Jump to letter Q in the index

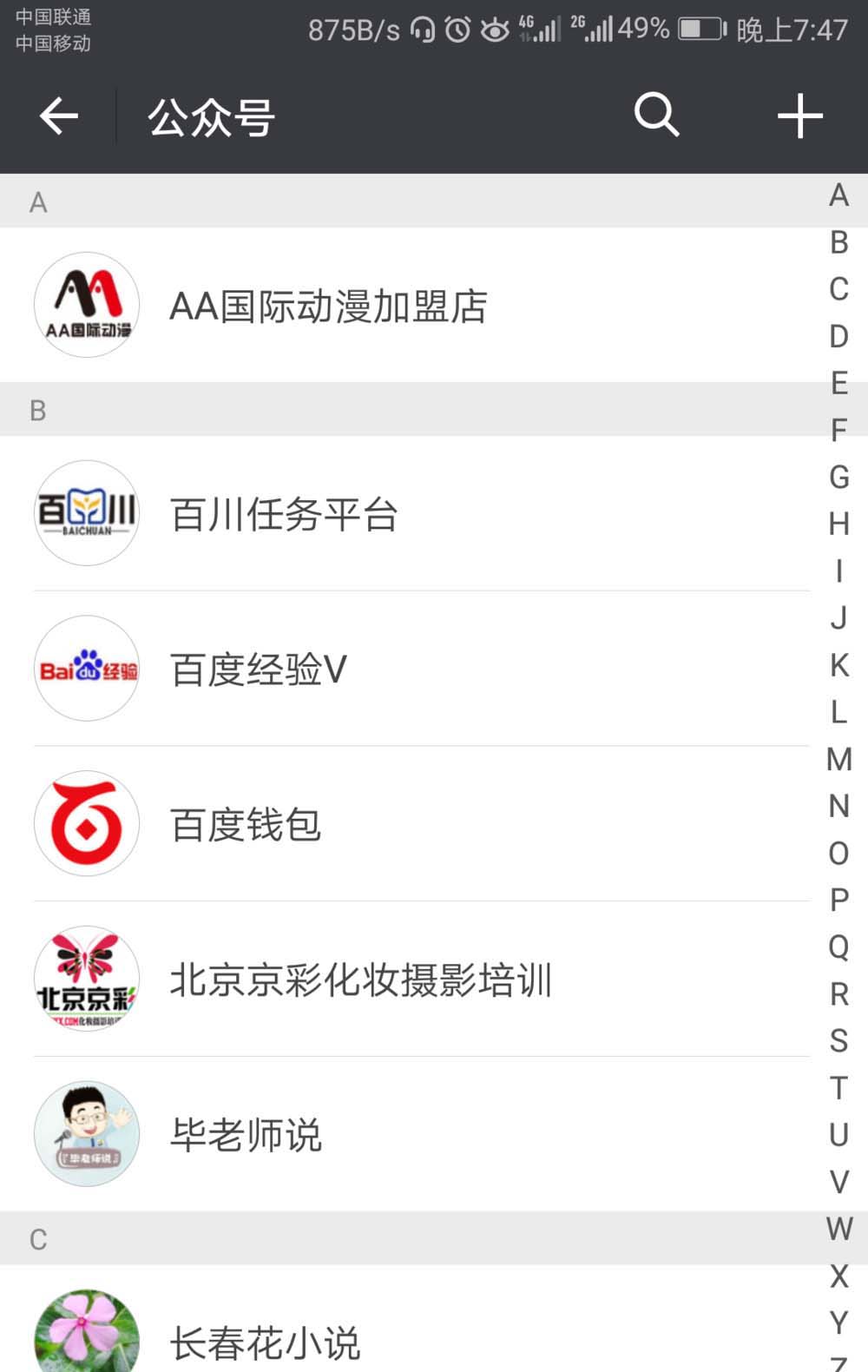pos(838,947)
